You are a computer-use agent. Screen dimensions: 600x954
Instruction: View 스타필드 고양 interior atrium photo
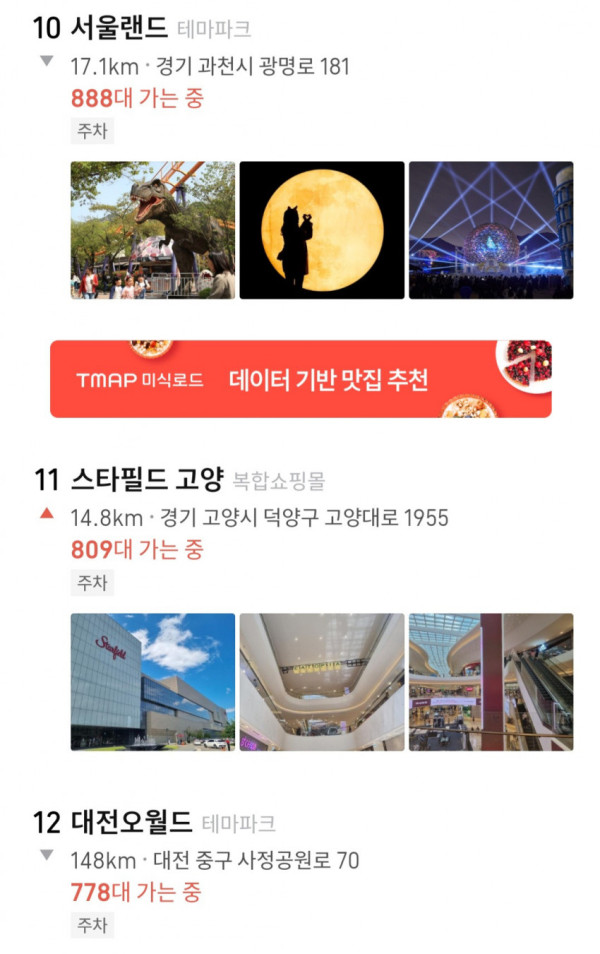(x=322, y=682)
